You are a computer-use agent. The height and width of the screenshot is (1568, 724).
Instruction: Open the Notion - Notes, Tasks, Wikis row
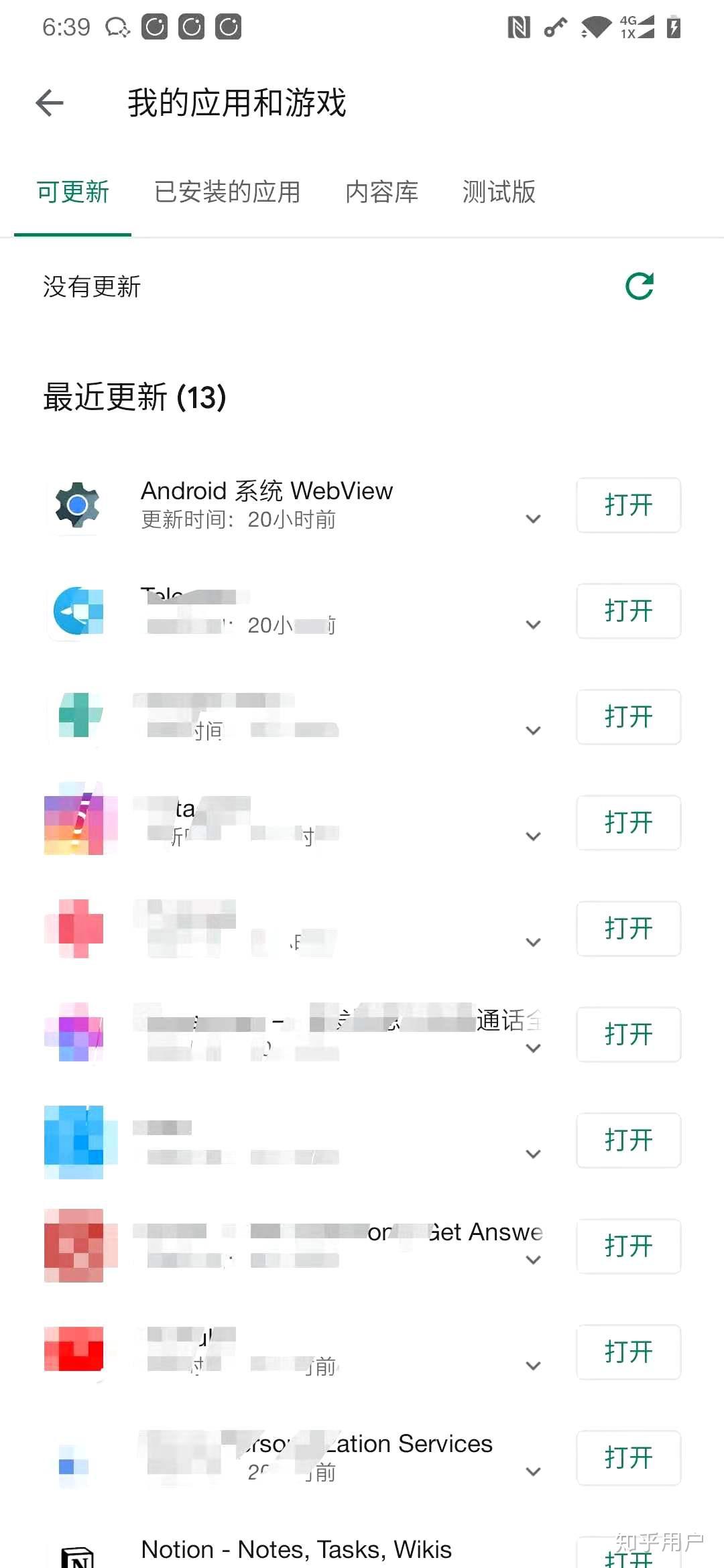pos(296,1549)
